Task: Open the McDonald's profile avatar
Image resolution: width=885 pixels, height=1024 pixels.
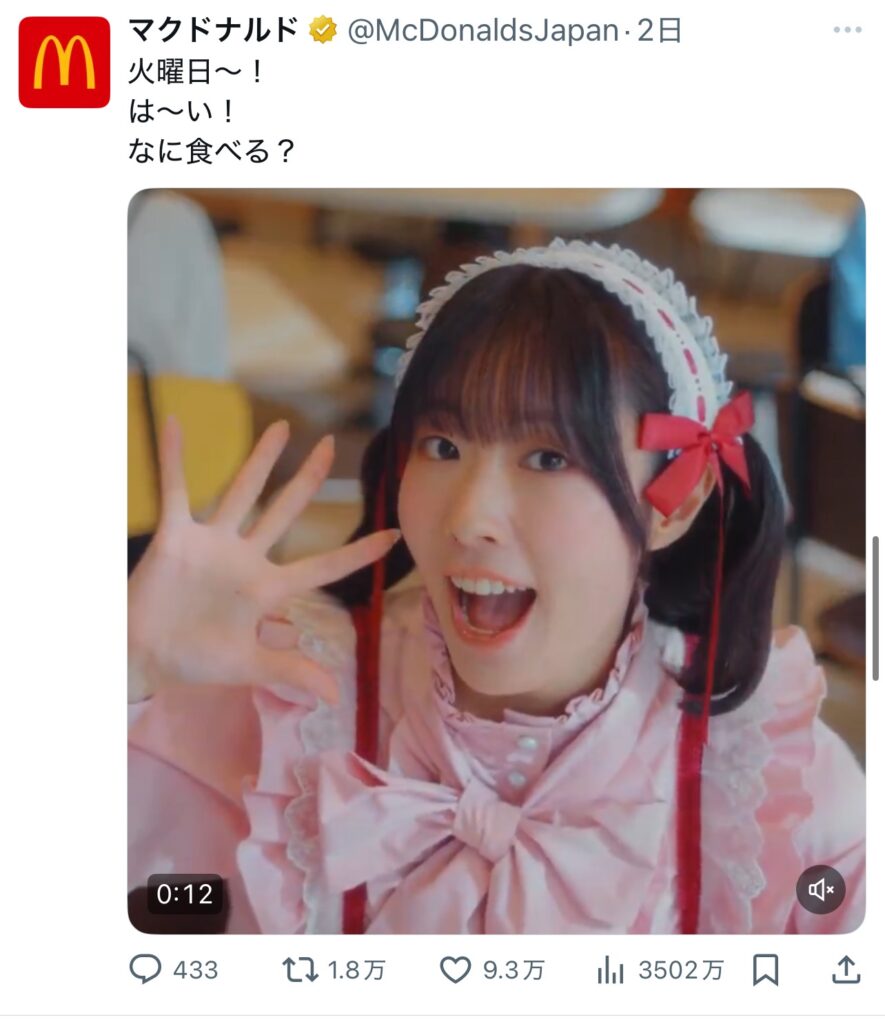Action: [64, 62]
